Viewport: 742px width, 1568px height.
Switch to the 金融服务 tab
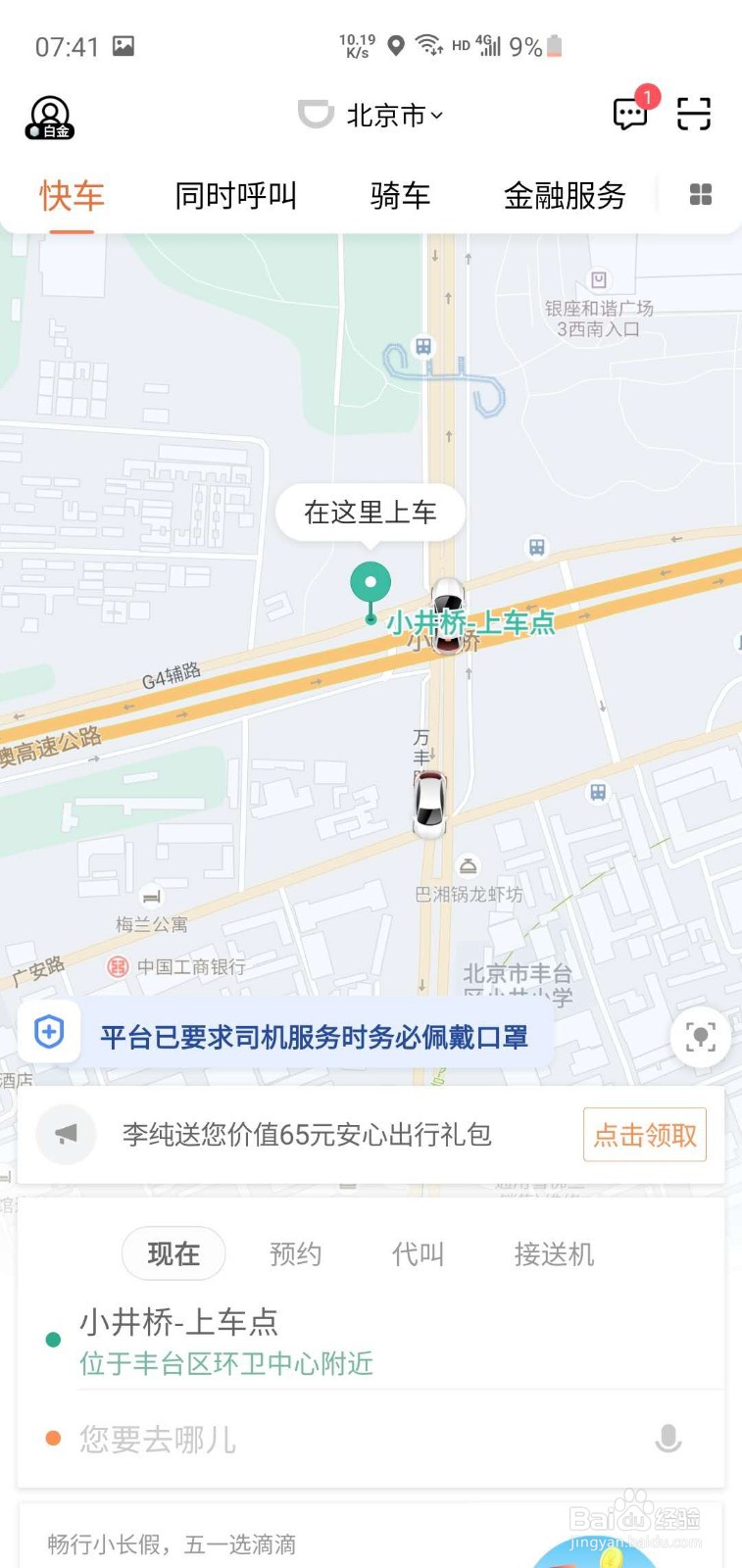tap(565, 196)
